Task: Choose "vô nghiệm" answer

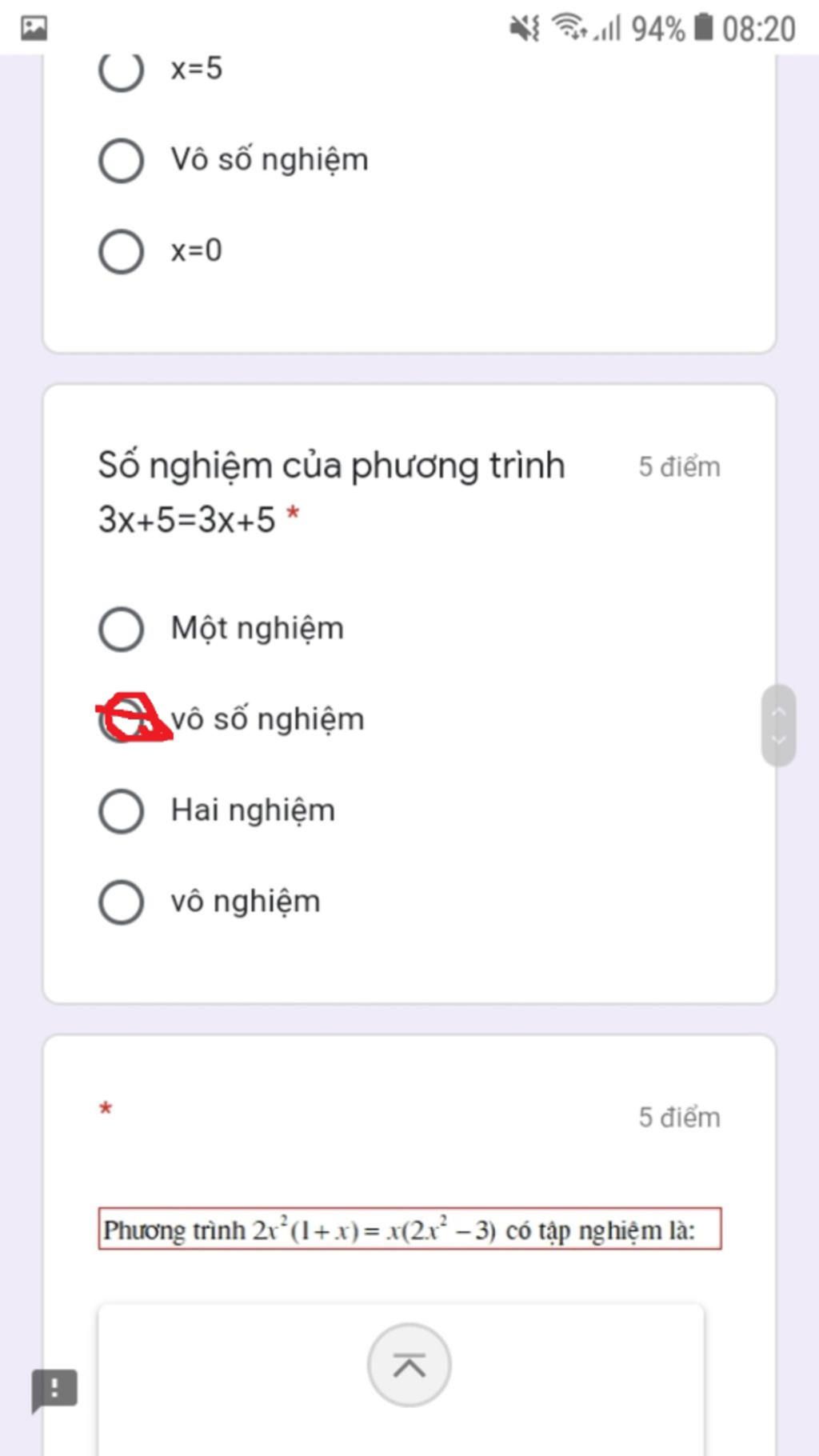Action: (x=122, y=902)
